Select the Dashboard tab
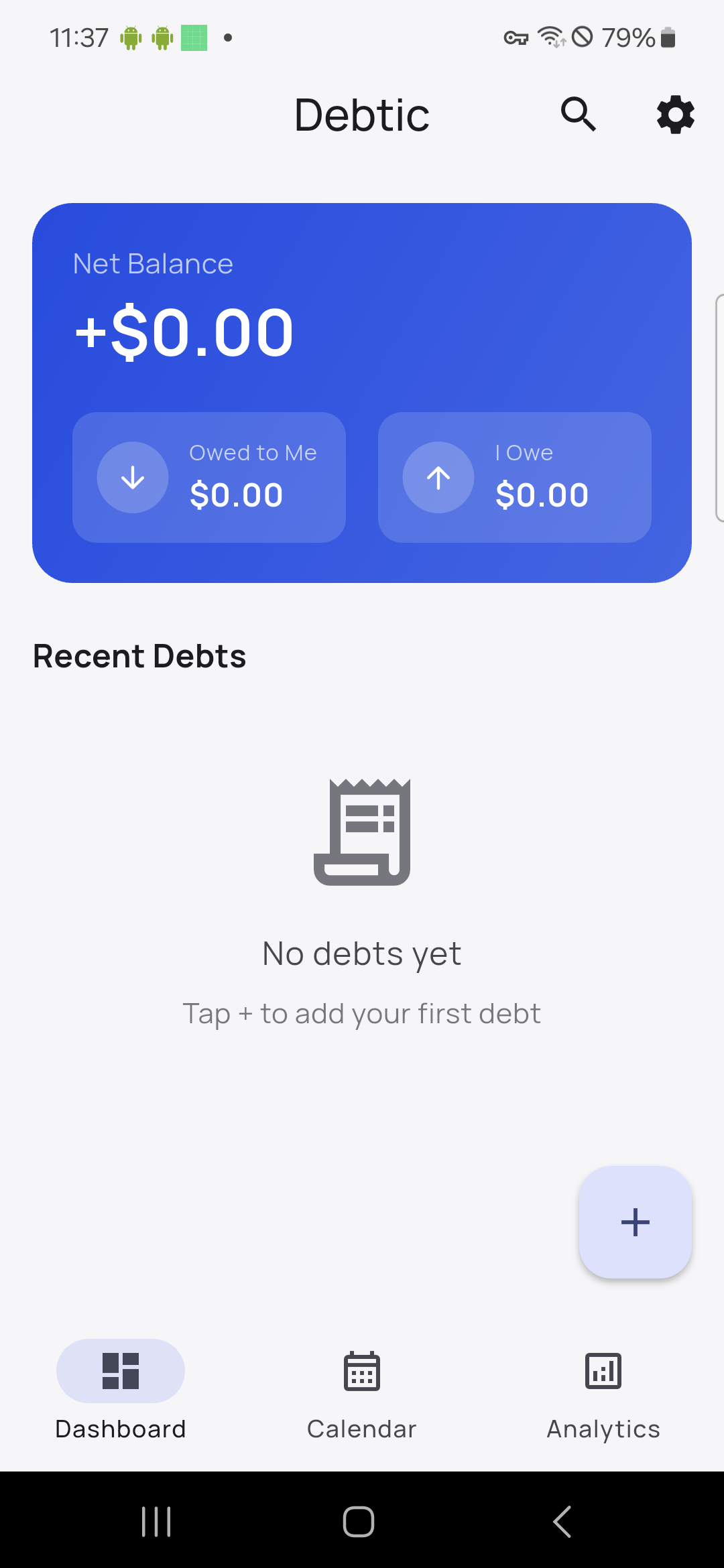Image resolution: width=724 pixels, height=1568 pixels. pos(121,1394)
